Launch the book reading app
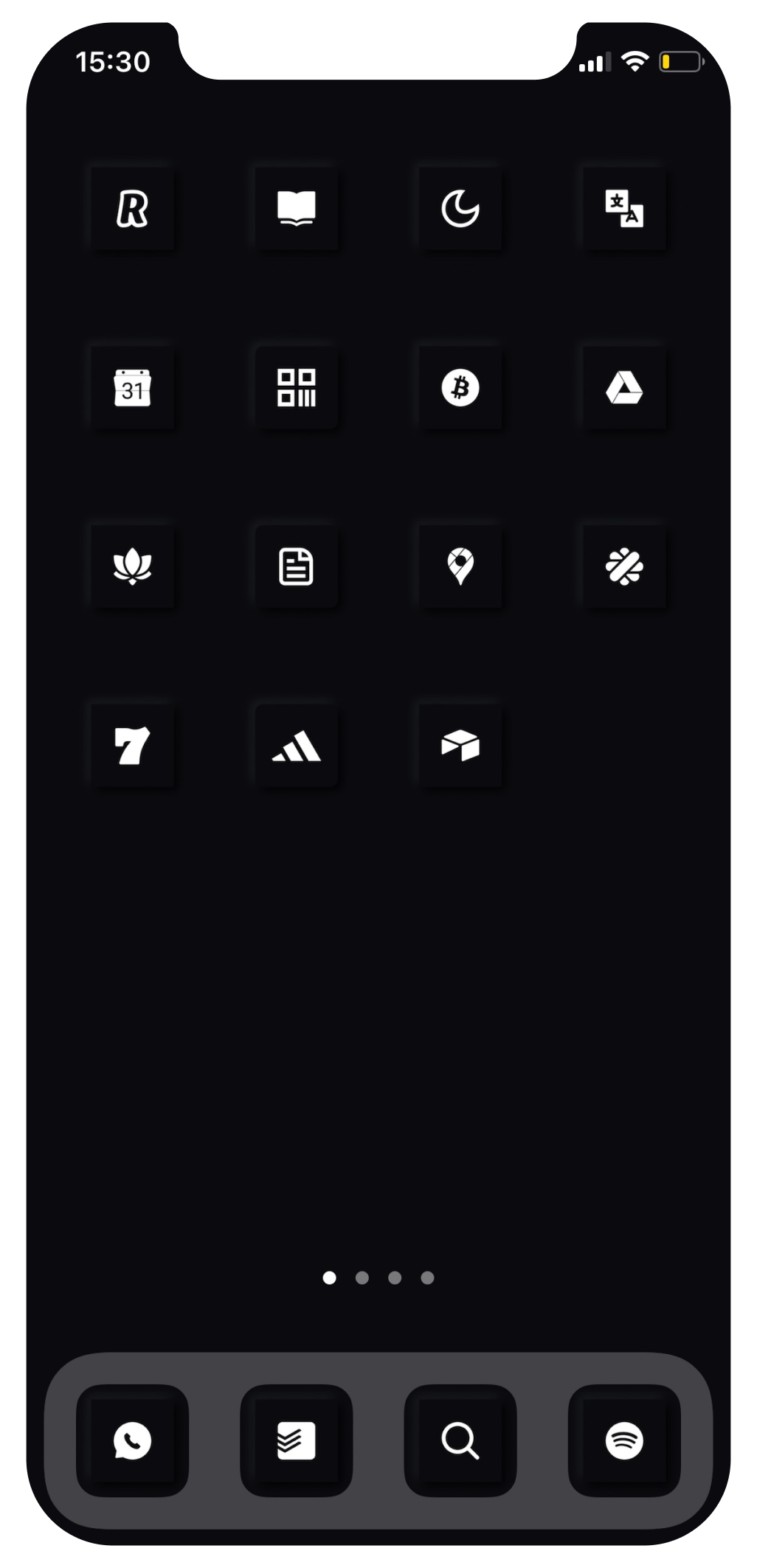Image resolution: width=757 pixels, height=1568 pixels. pyautogui.click(x=297, y=210)
